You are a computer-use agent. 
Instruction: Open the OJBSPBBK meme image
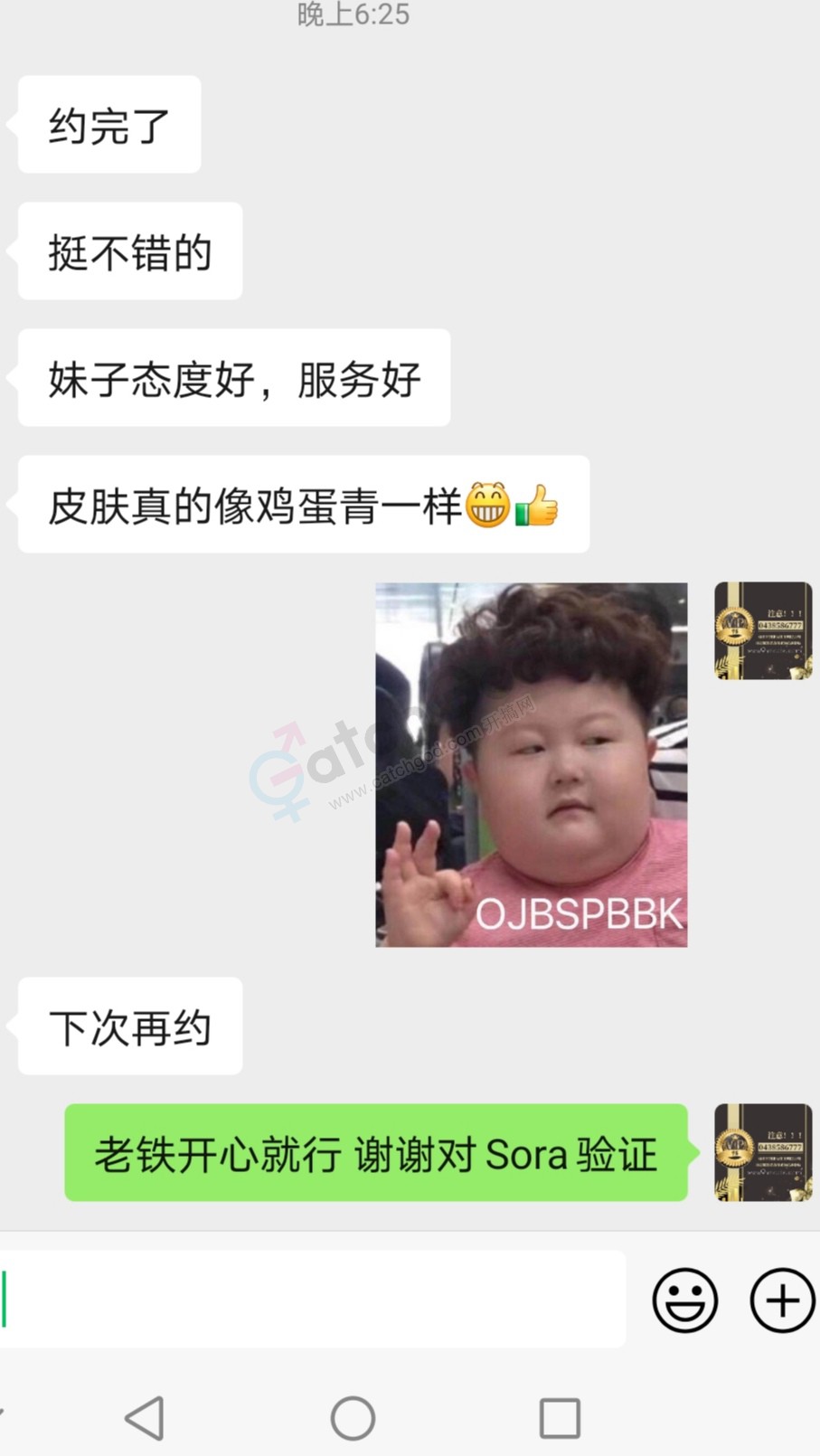(x=531, y=764)
